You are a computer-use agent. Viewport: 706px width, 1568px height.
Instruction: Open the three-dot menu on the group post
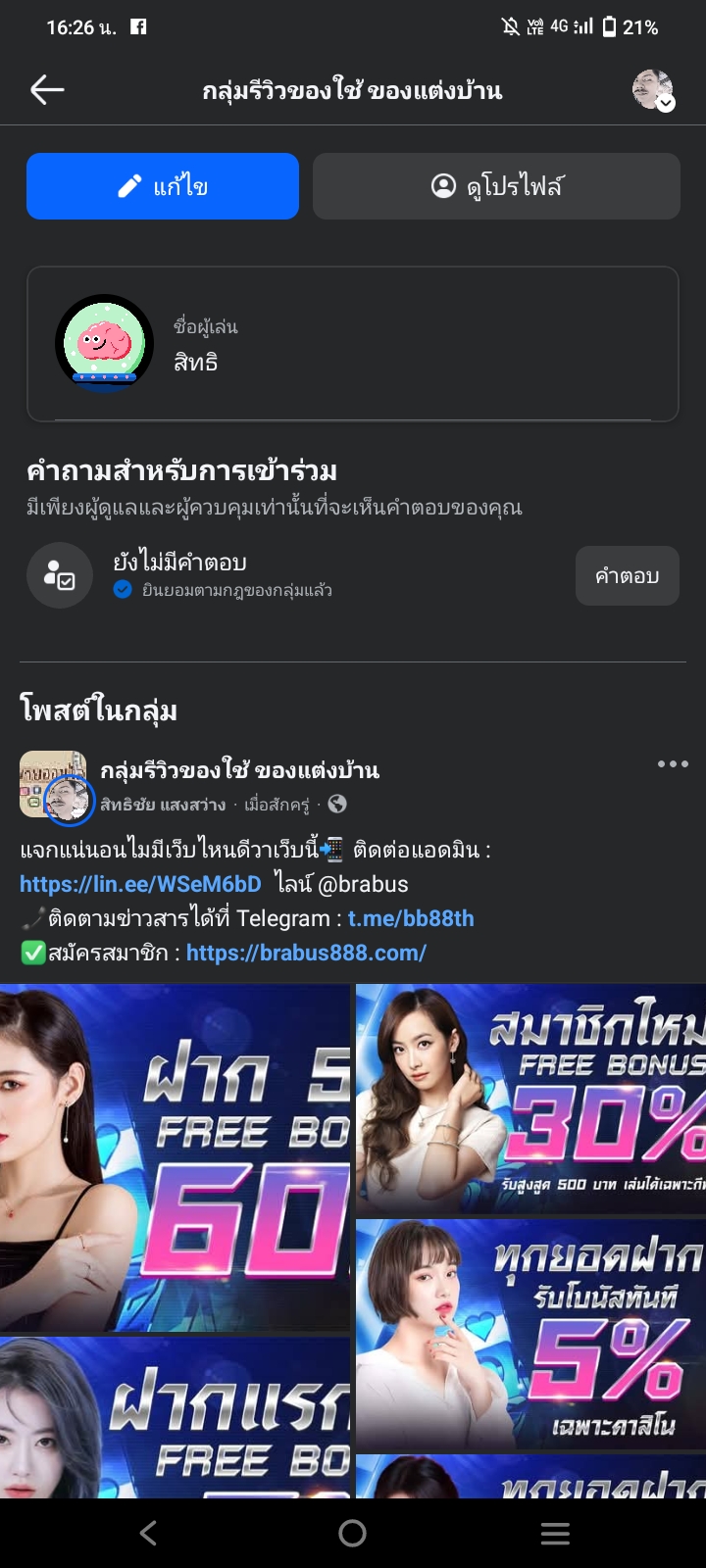[x=673, y=764]
